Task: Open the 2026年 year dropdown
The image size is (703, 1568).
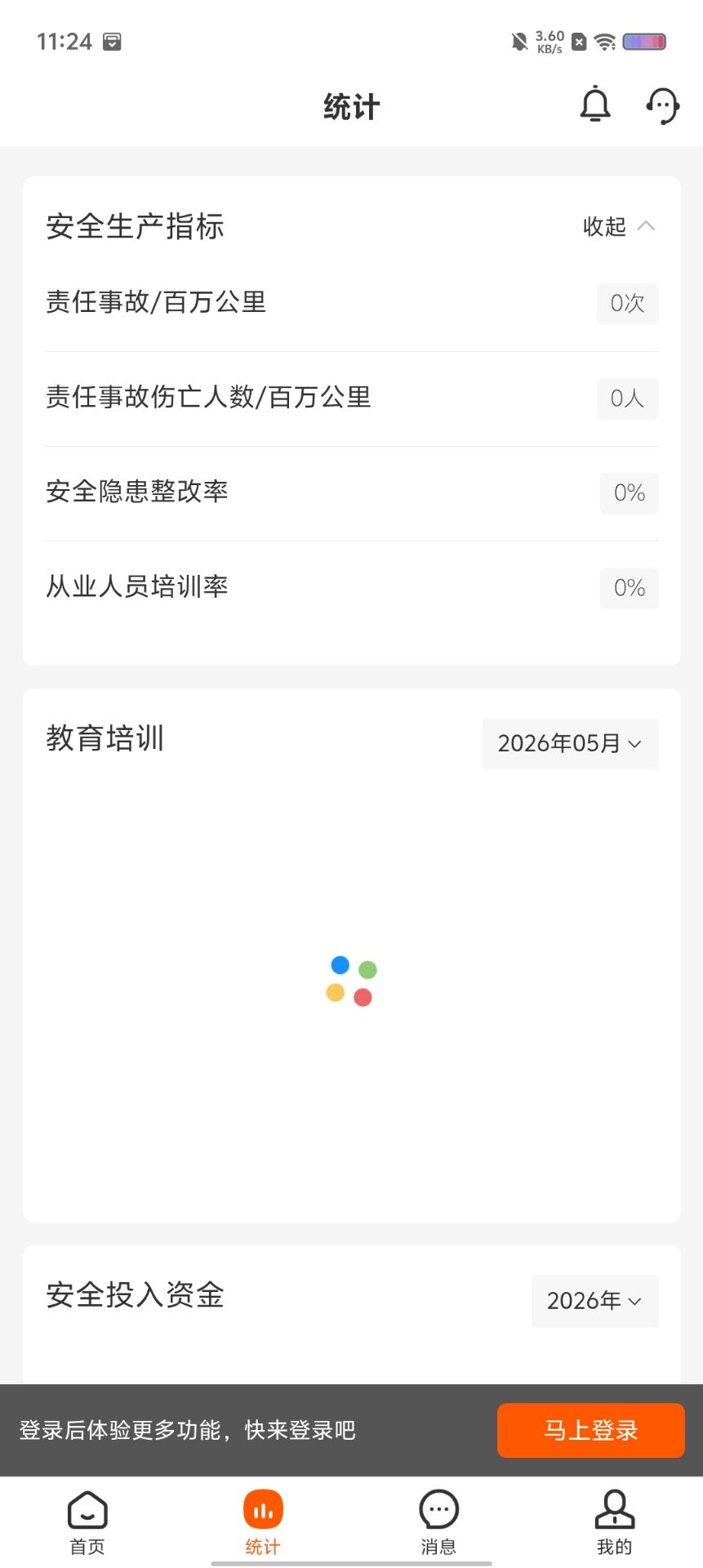Action: click(594, 1300)
